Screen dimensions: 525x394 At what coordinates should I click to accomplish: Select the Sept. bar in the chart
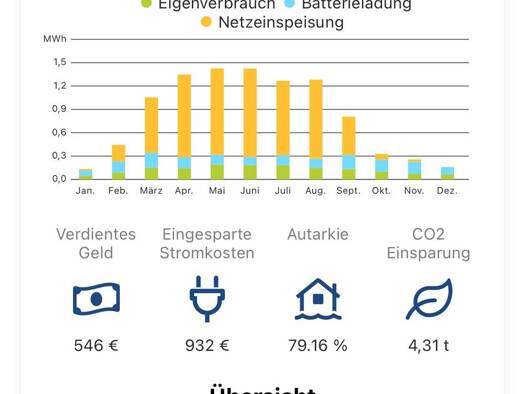349,148
